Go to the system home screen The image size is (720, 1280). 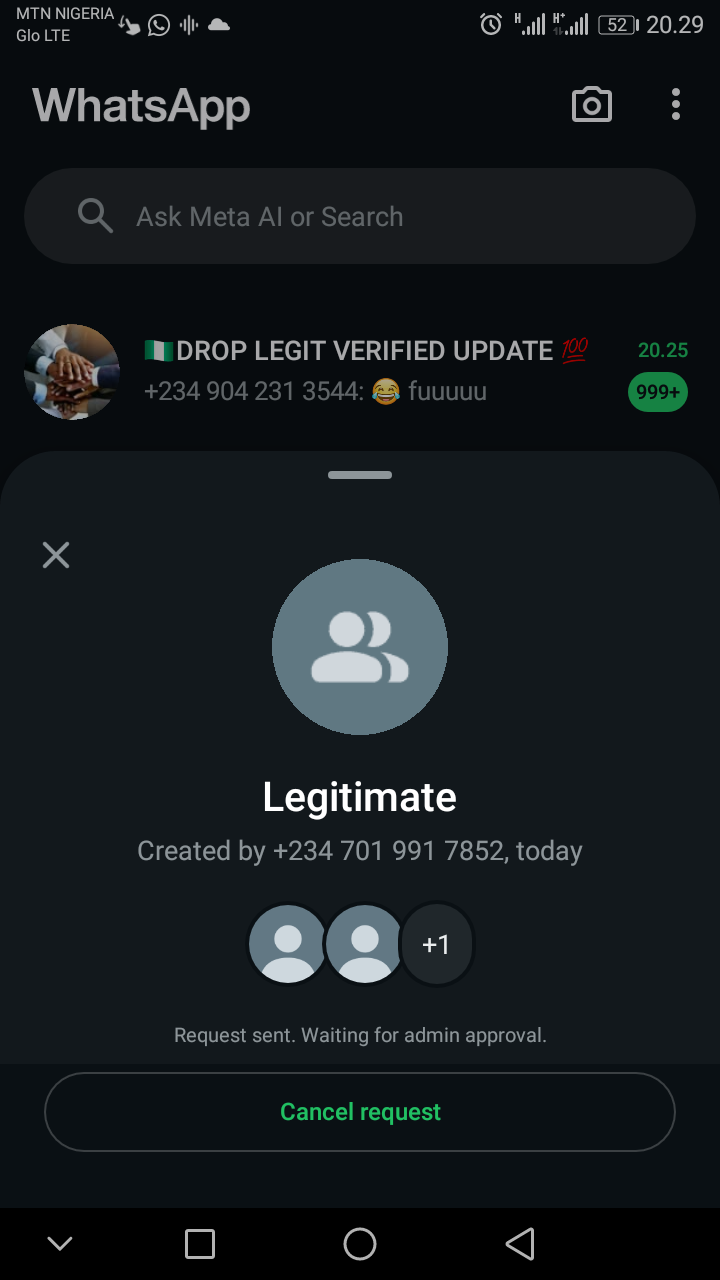(360, 1244)
